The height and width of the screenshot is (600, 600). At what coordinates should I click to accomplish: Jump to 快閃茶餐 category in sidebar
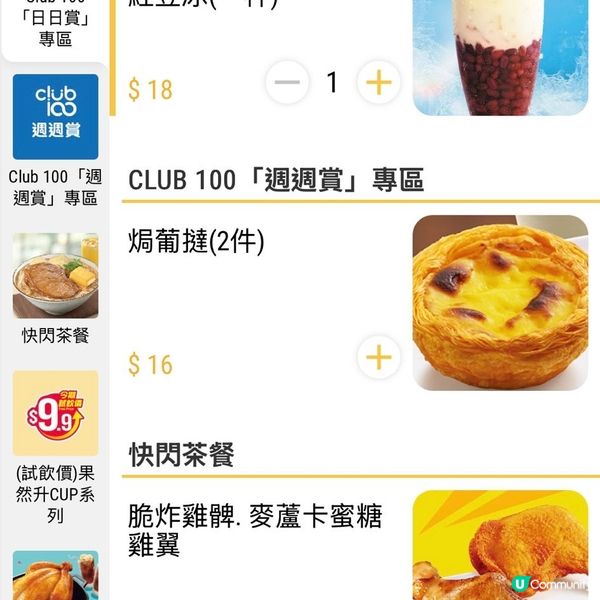point(56,290)
